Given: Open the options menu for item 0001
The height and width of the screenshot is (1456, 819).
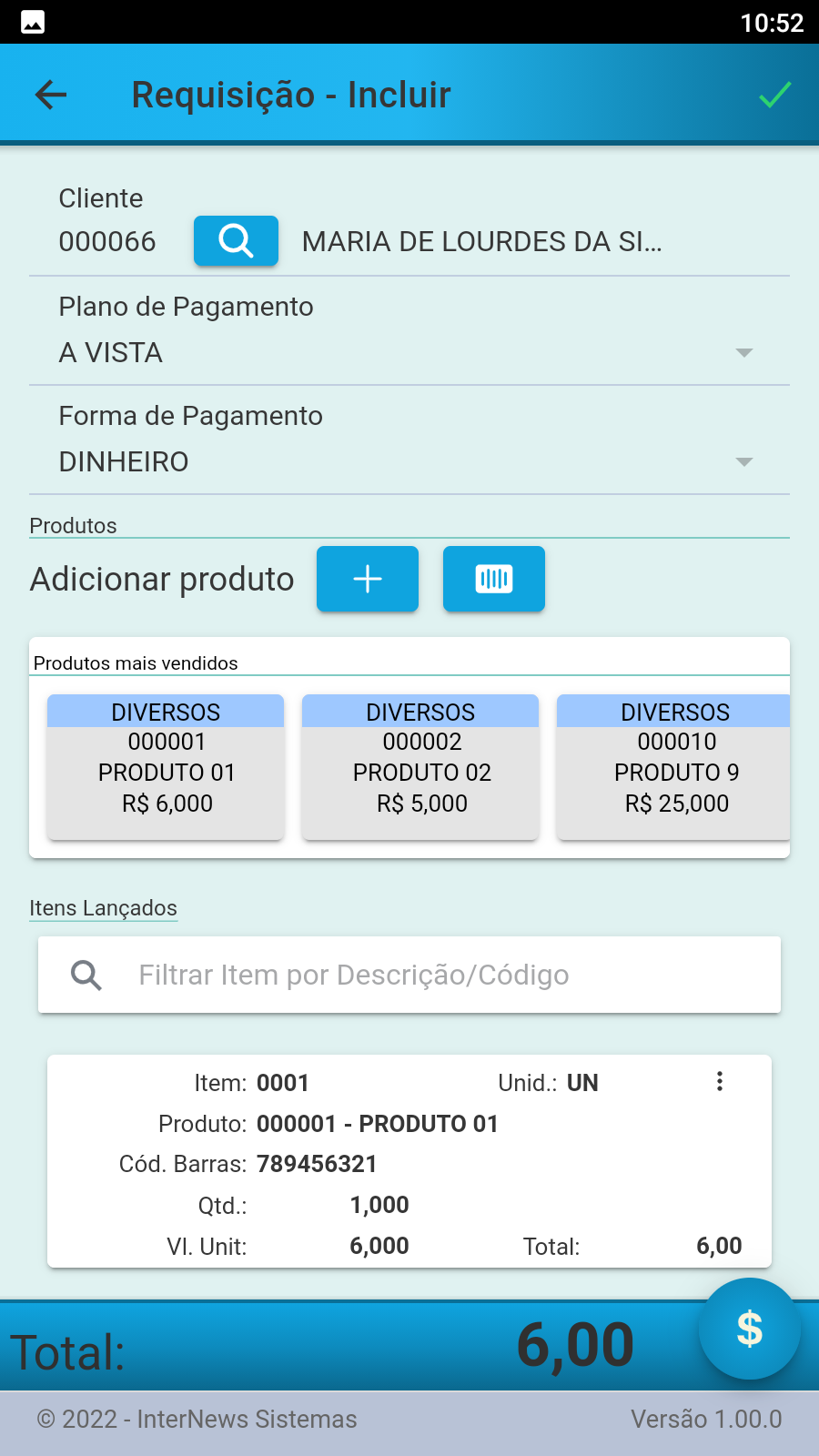Looking at the screenshot, I should (x=720, y=1081).
